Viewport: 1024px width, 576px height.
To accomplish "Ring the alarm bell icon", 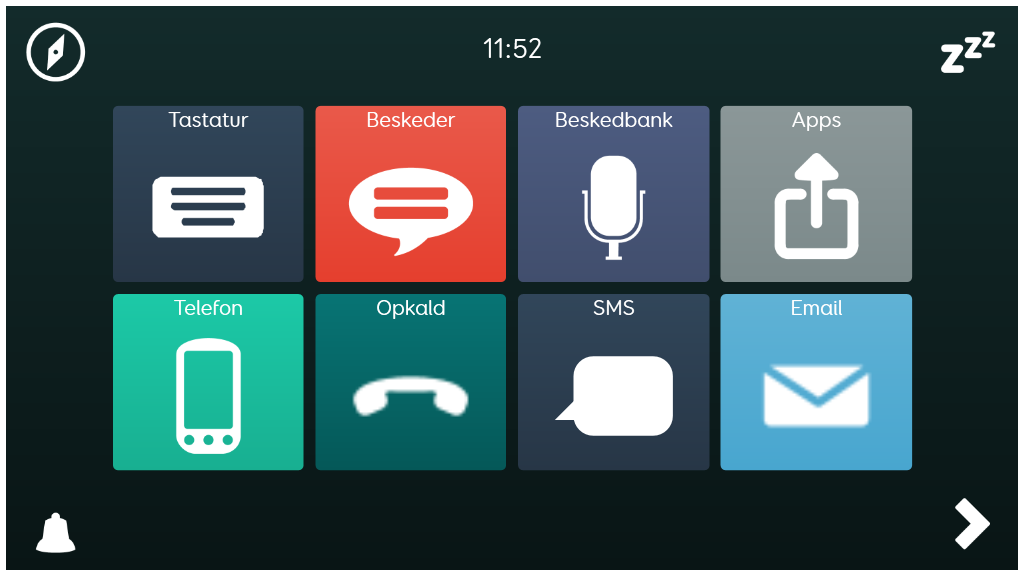I will (56, 533).
